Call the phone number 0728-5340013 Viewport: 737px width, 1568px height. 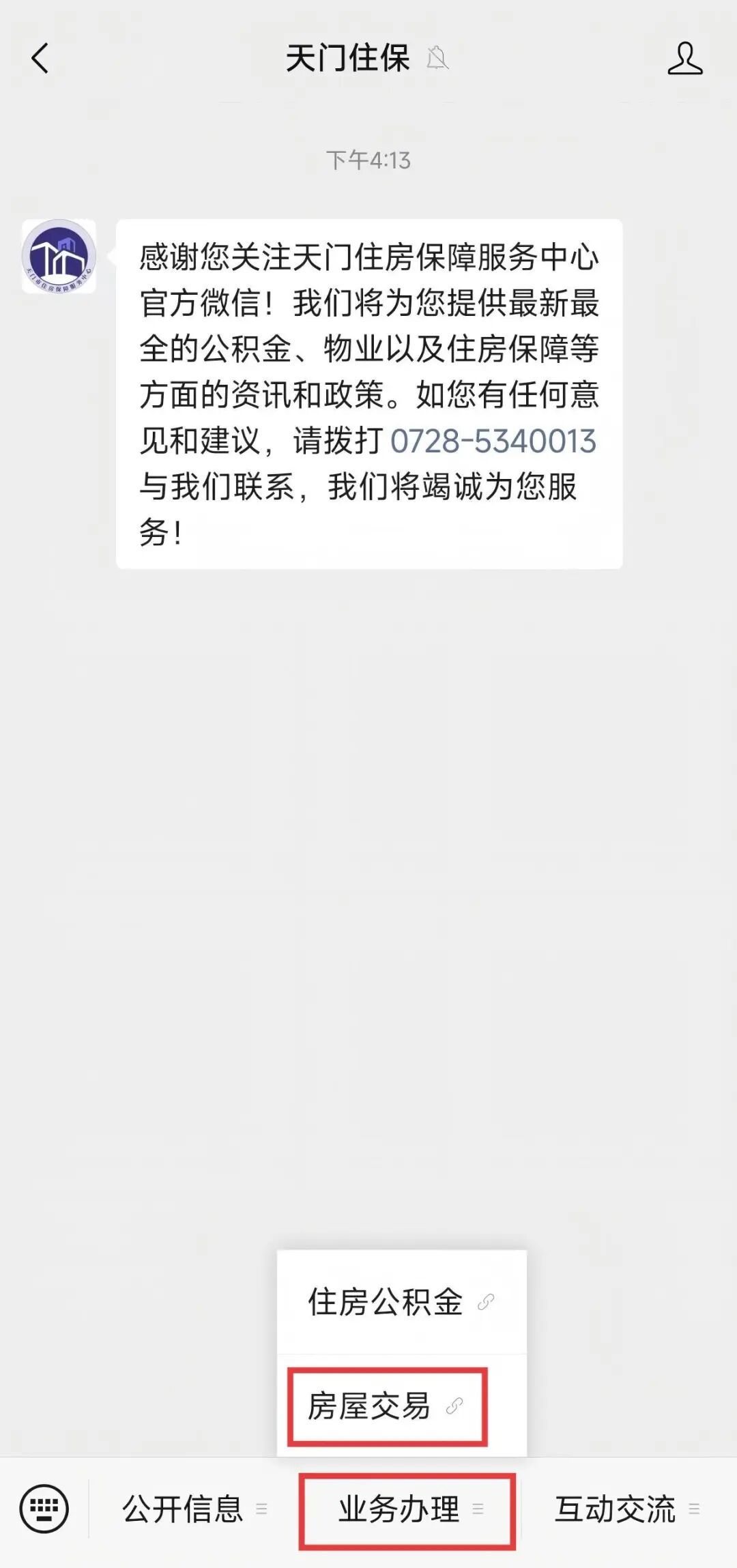[x=493, y=441]
